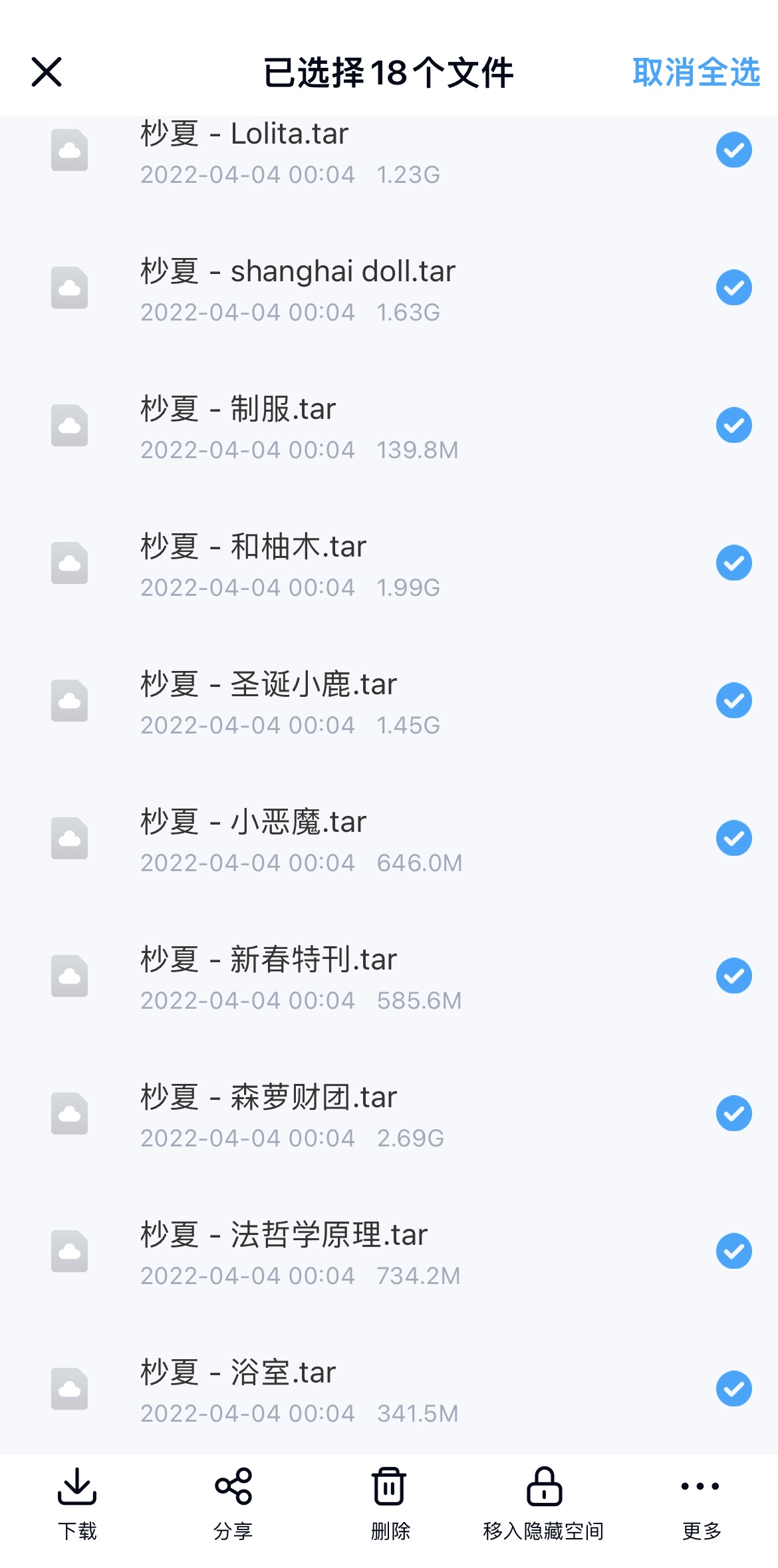Uncheck 圣诞小鹿.tar

click(x=734, y=700)
